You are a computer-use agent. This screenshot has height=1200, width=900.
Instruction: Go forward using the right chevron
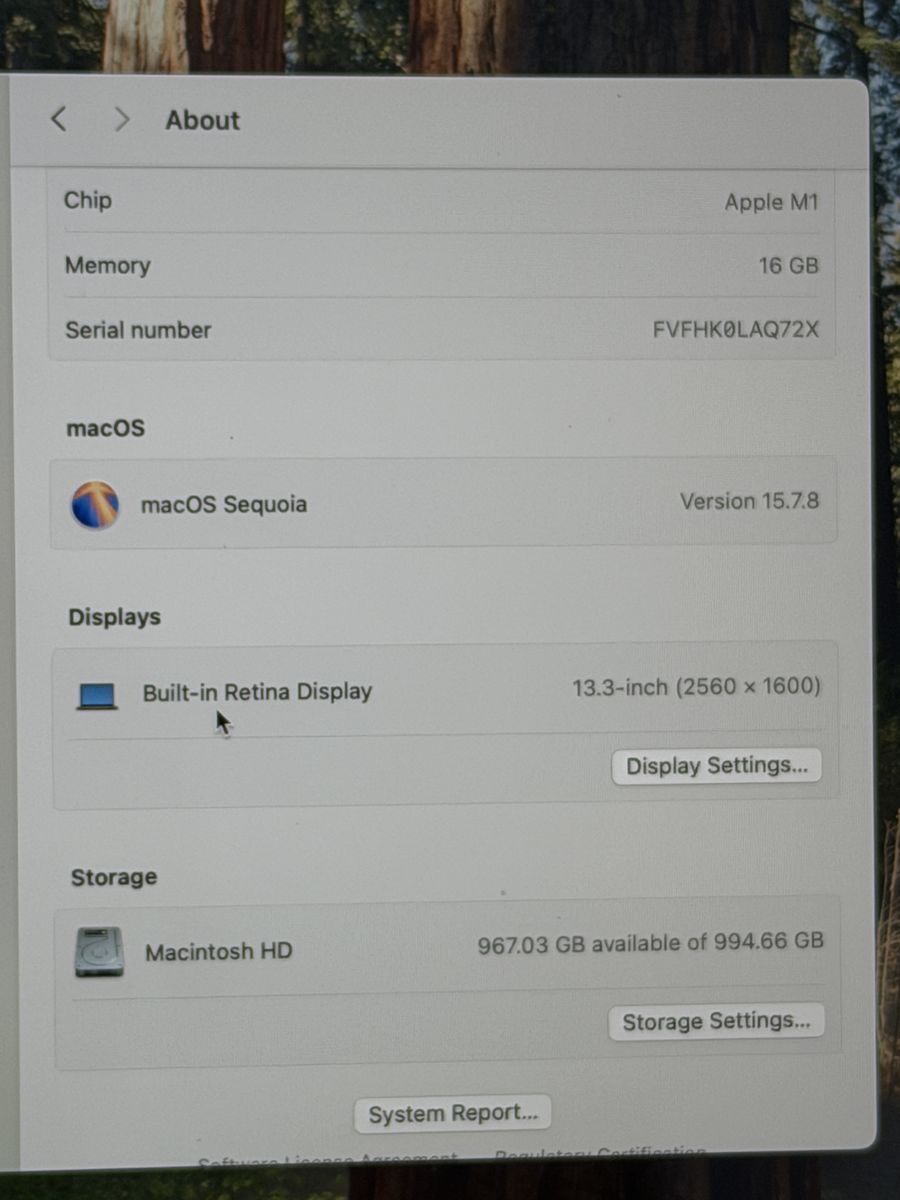122,120
